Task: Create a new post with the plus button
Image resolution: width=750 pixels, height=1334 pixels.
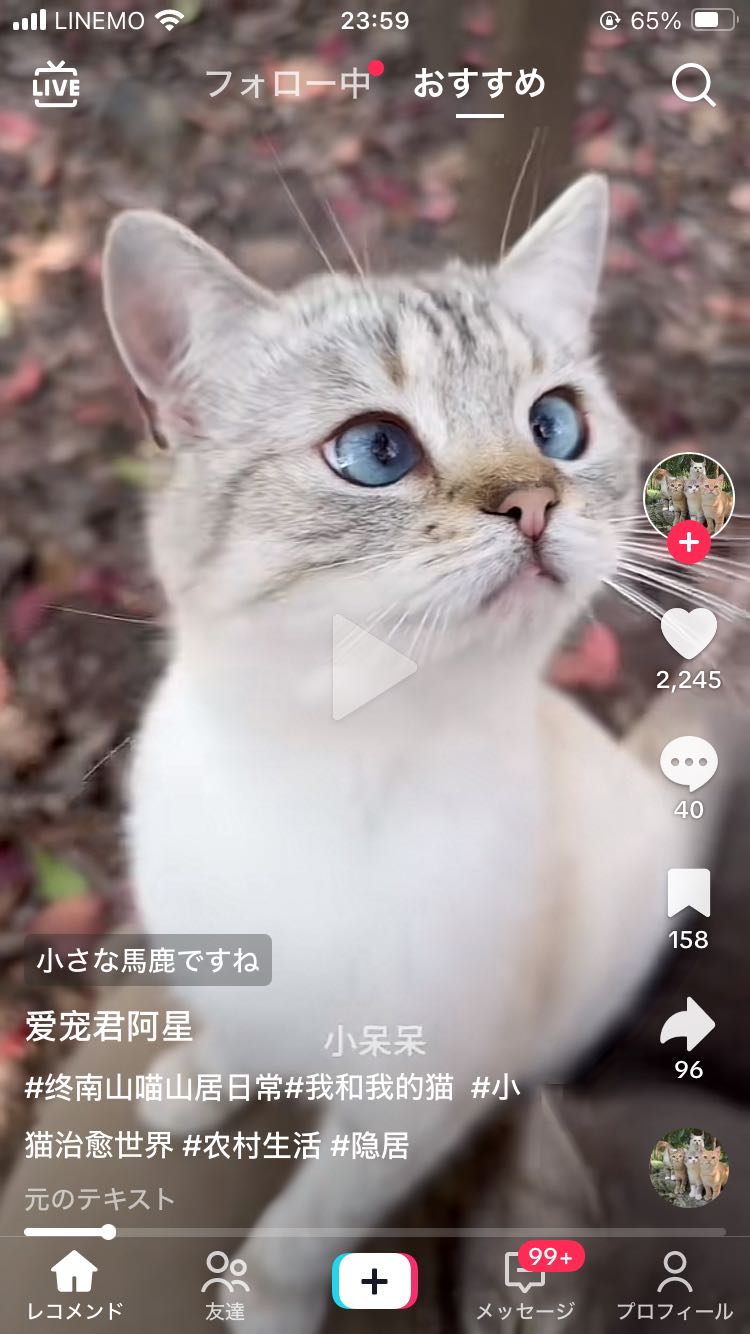Action: click(375, 1281)
